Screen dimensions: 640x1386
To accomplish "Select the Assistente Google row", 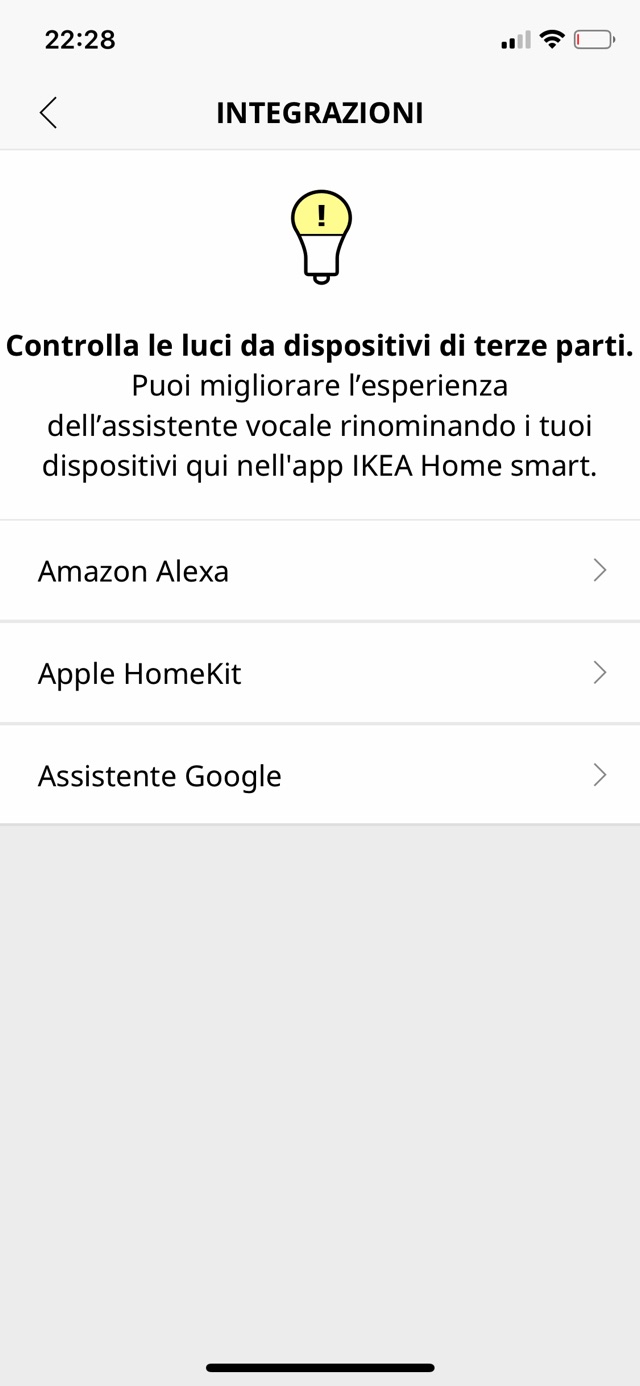I will (x=320, y=776).
